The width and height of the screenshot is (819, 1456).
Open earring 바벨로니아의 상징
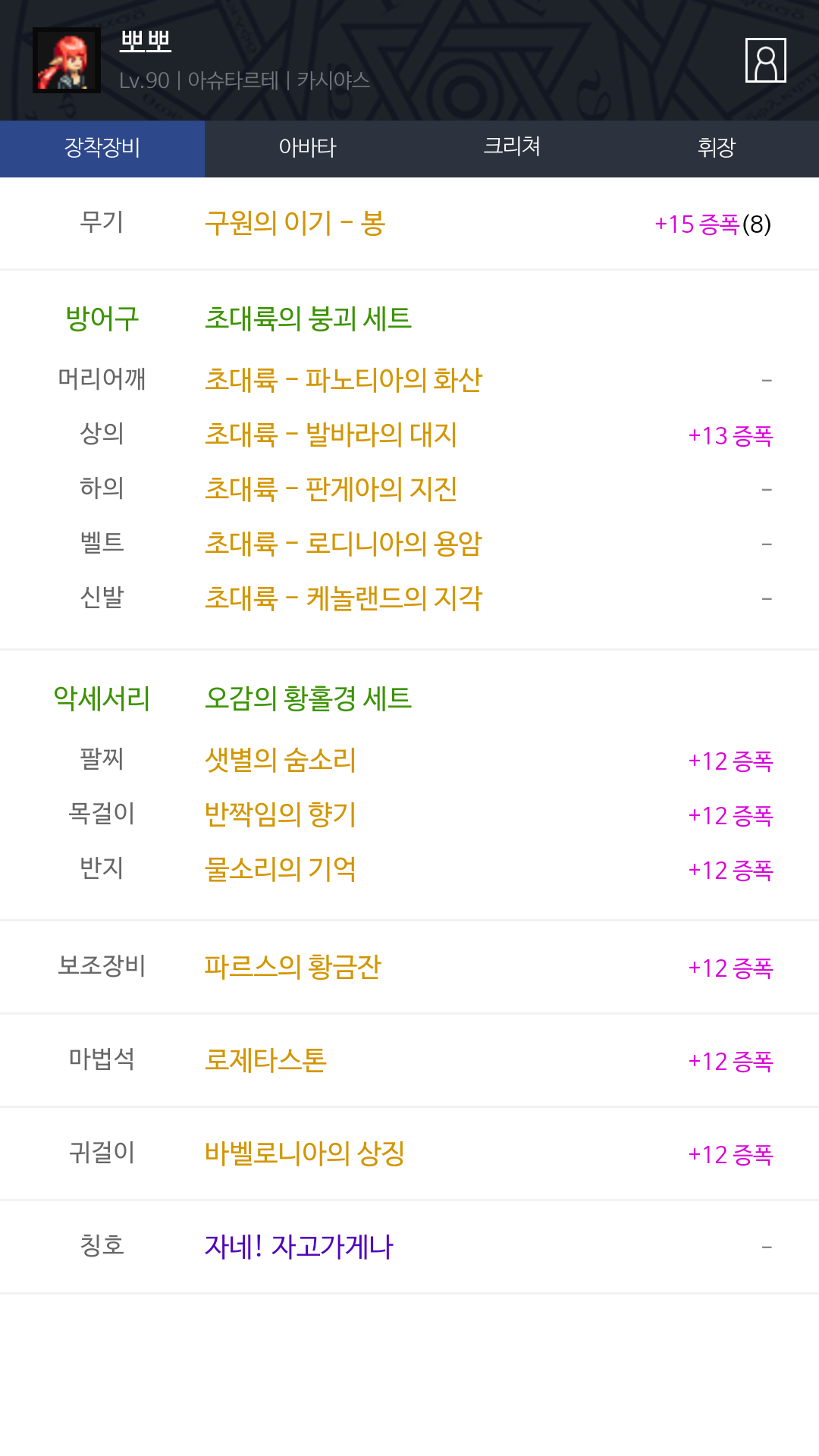click(x=305, y=1153)
